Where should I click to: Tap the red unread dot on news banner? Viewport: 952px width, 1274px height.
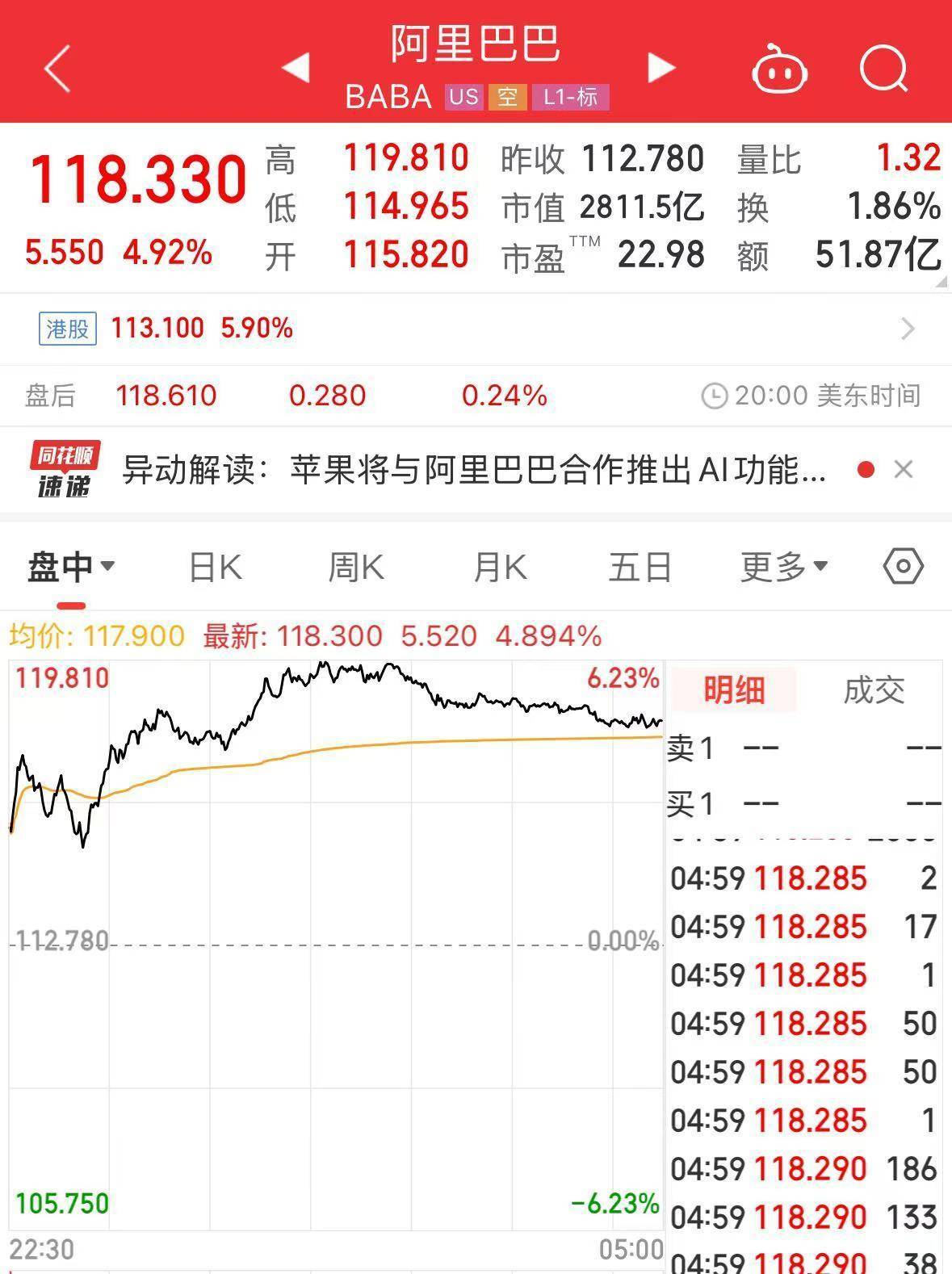866,470
